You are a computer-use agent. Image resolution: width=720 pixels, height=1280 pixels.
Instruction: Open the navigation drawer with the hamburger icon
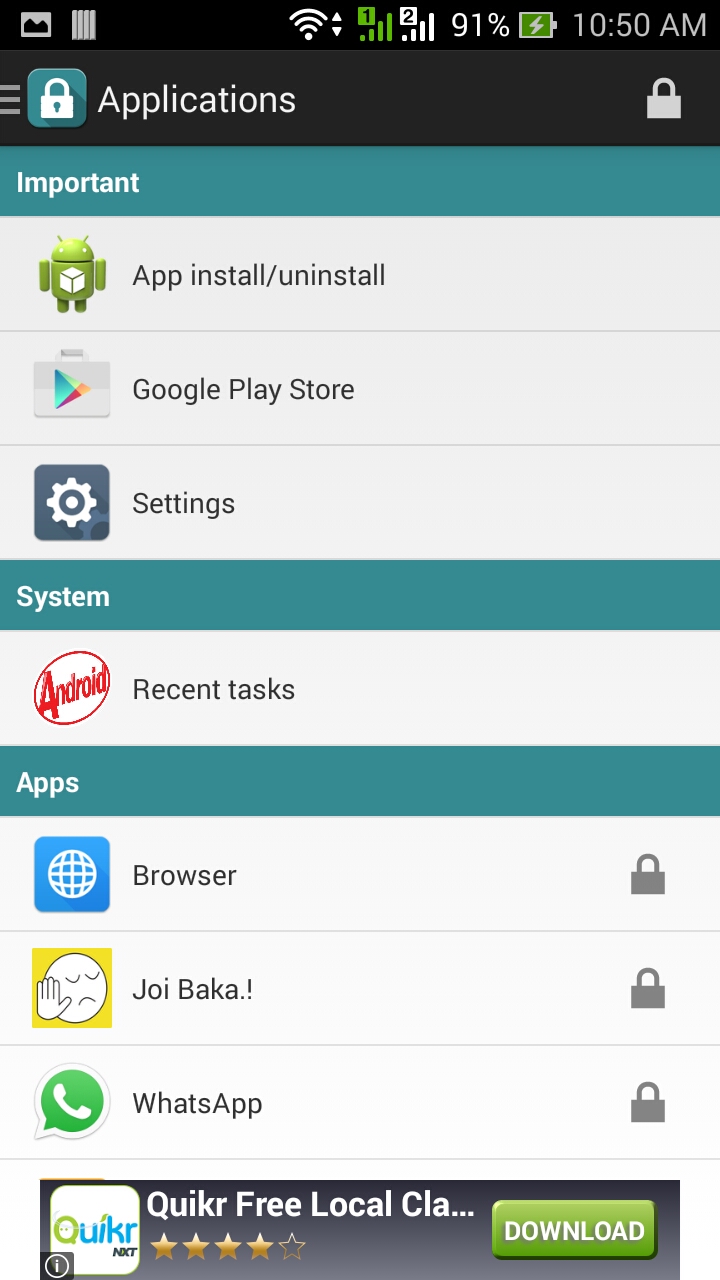pos(10,98)
